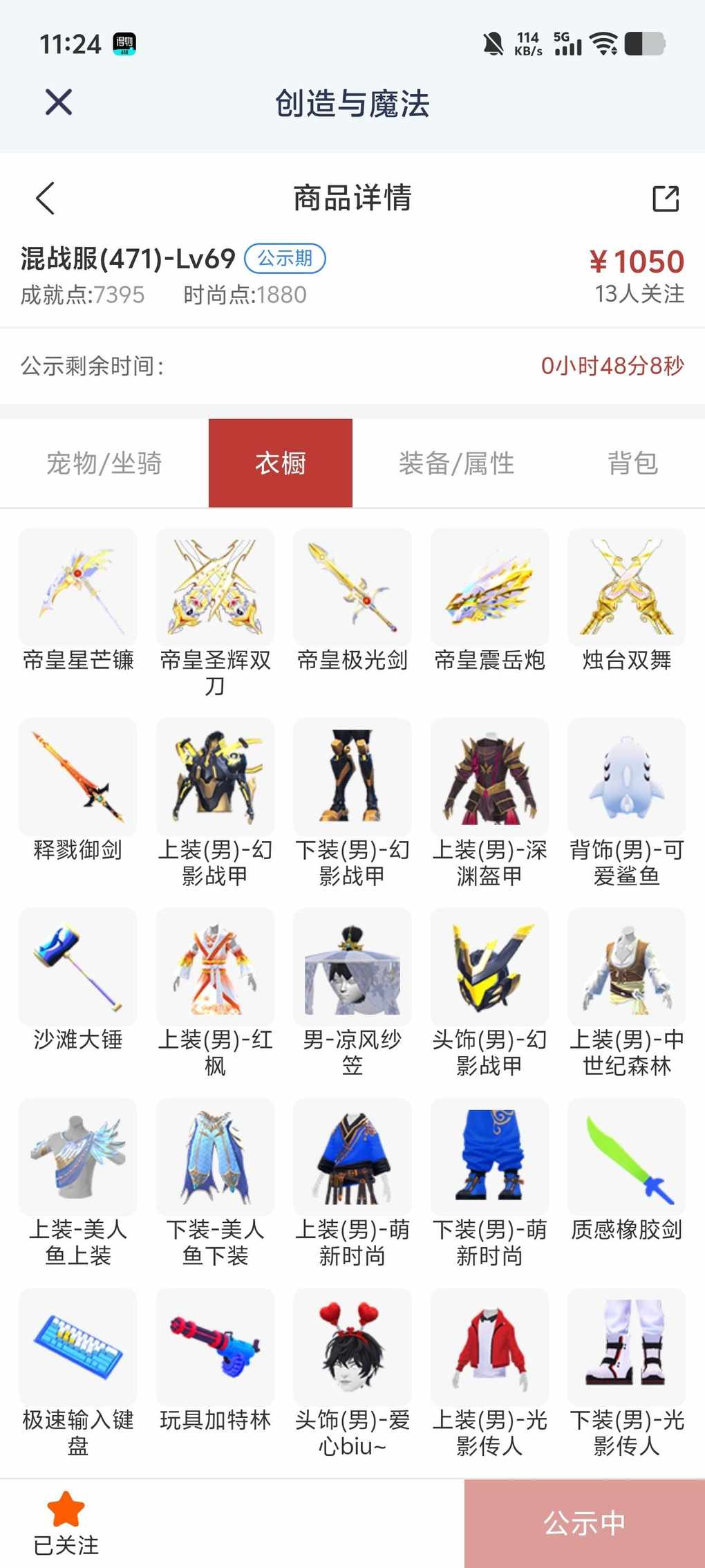Select the 衣橱 tab

click(281, 463)
